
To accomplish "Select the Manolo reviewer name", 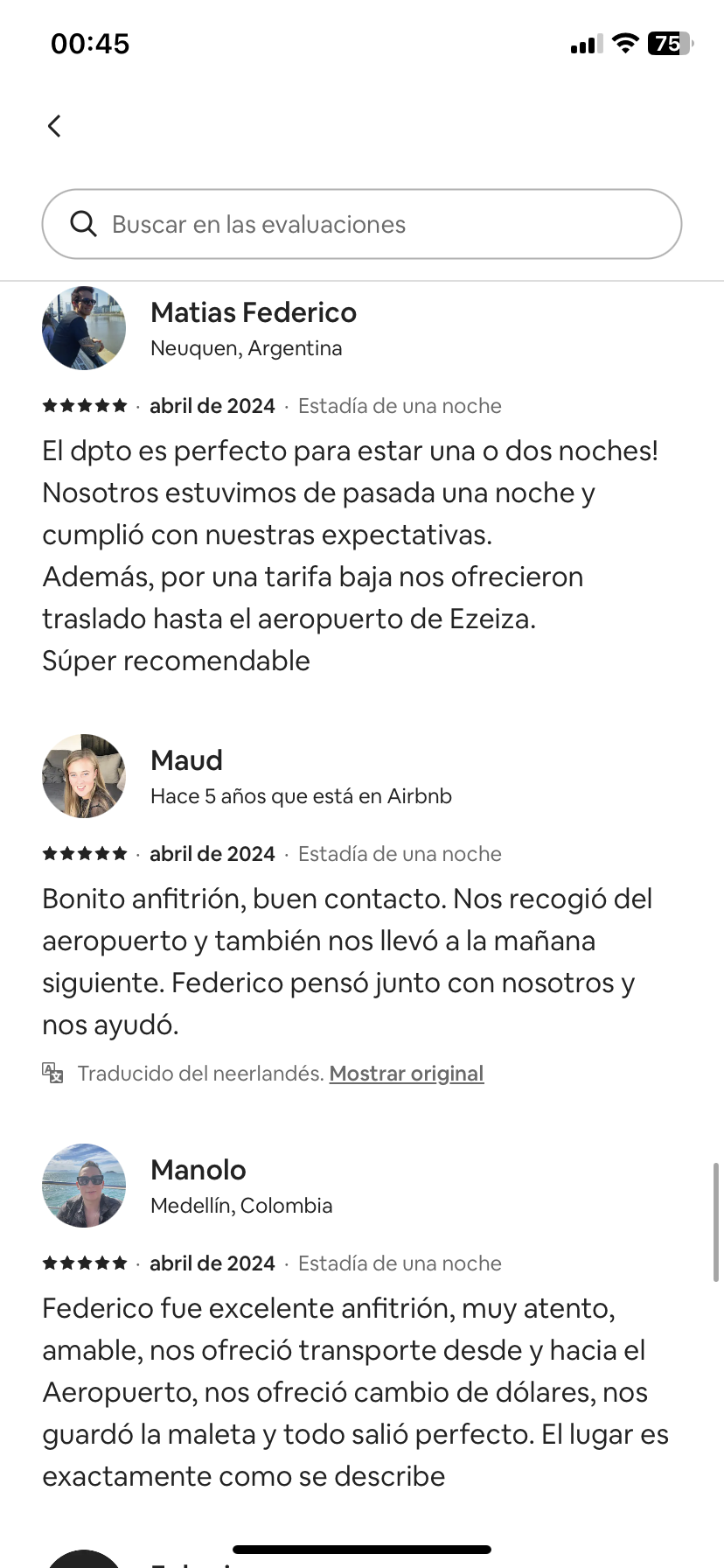I will click(x=198, y=1169).
